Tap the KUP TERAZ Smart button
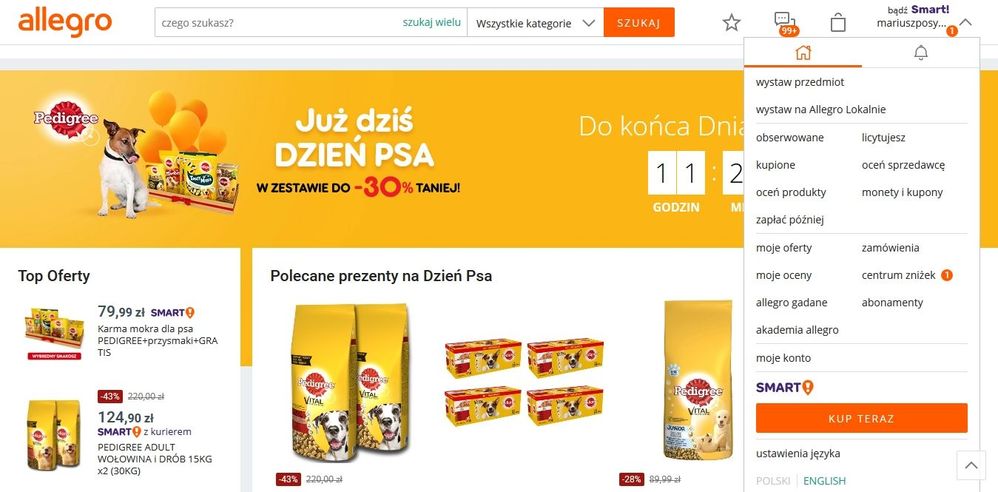Image resolution: width=998 pixels, height=492 pixels. [x=861, y=418]
